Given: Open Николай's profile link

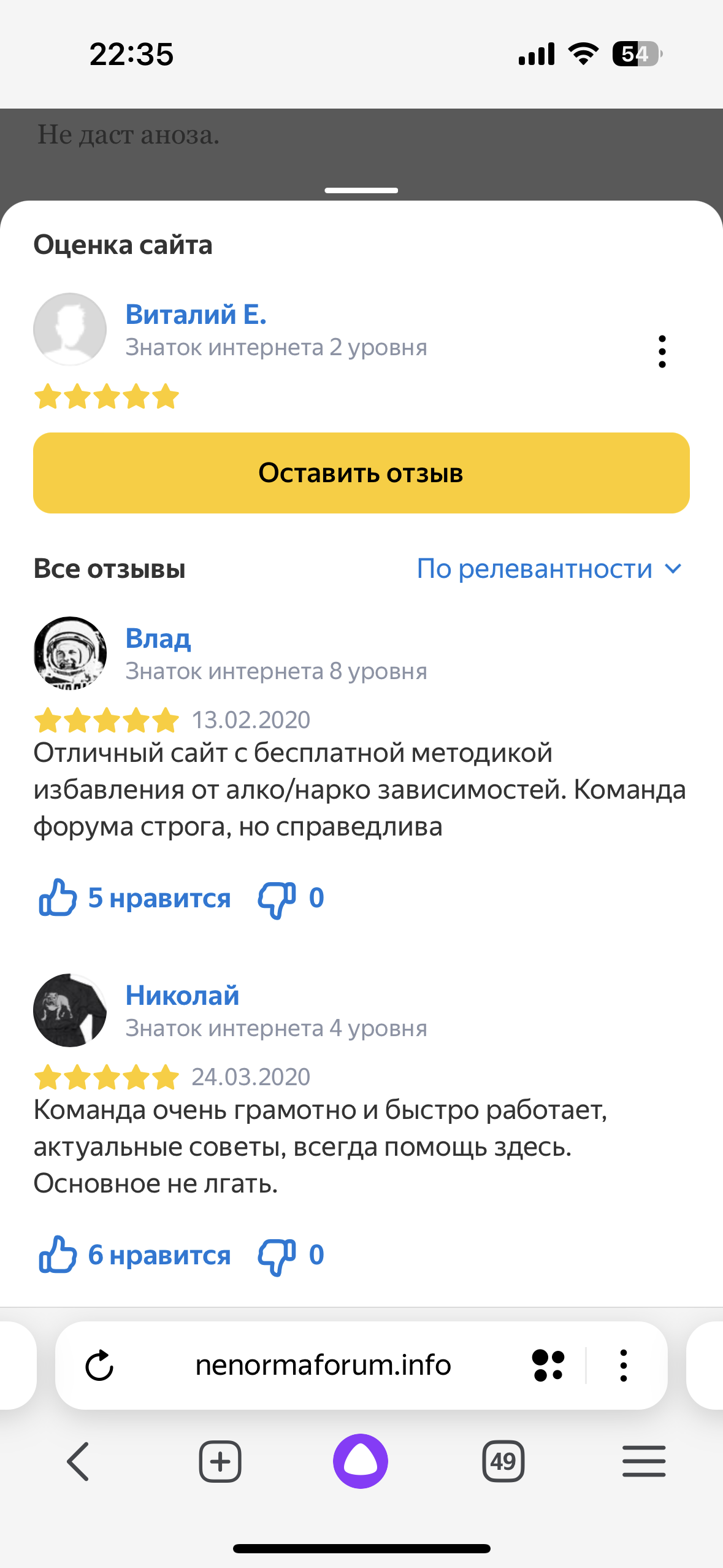Looking at the screenshot, I should 182,995.
